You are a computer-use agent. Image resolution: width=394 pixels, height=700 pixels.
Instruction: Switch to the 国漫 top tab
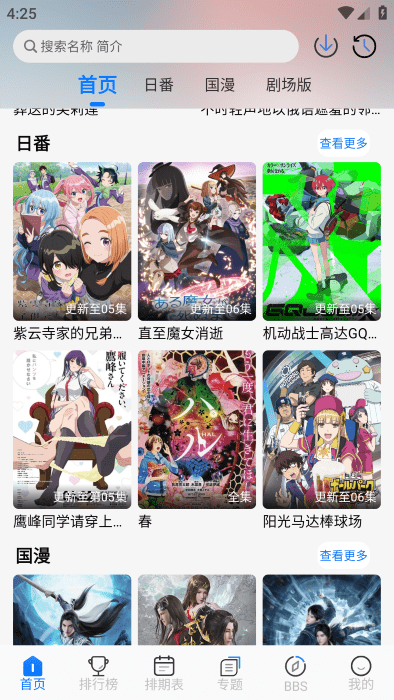(220, 85)
